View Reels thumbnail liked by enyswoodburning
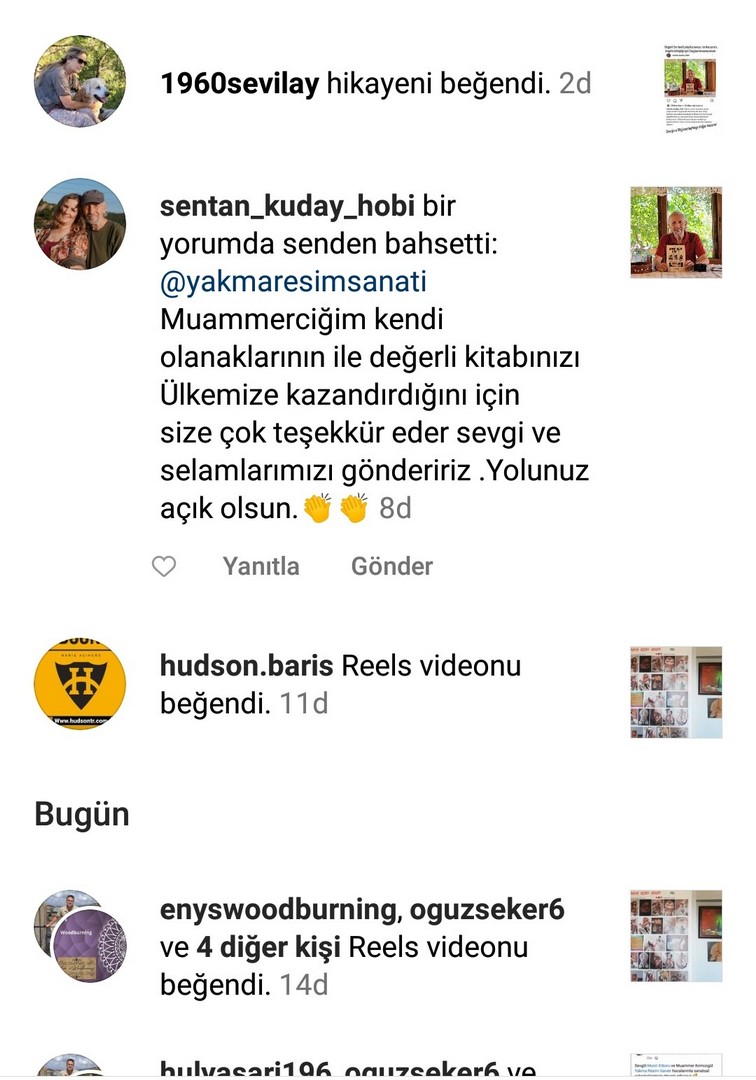Viewport: 756px width, 1080px height. 676,936
